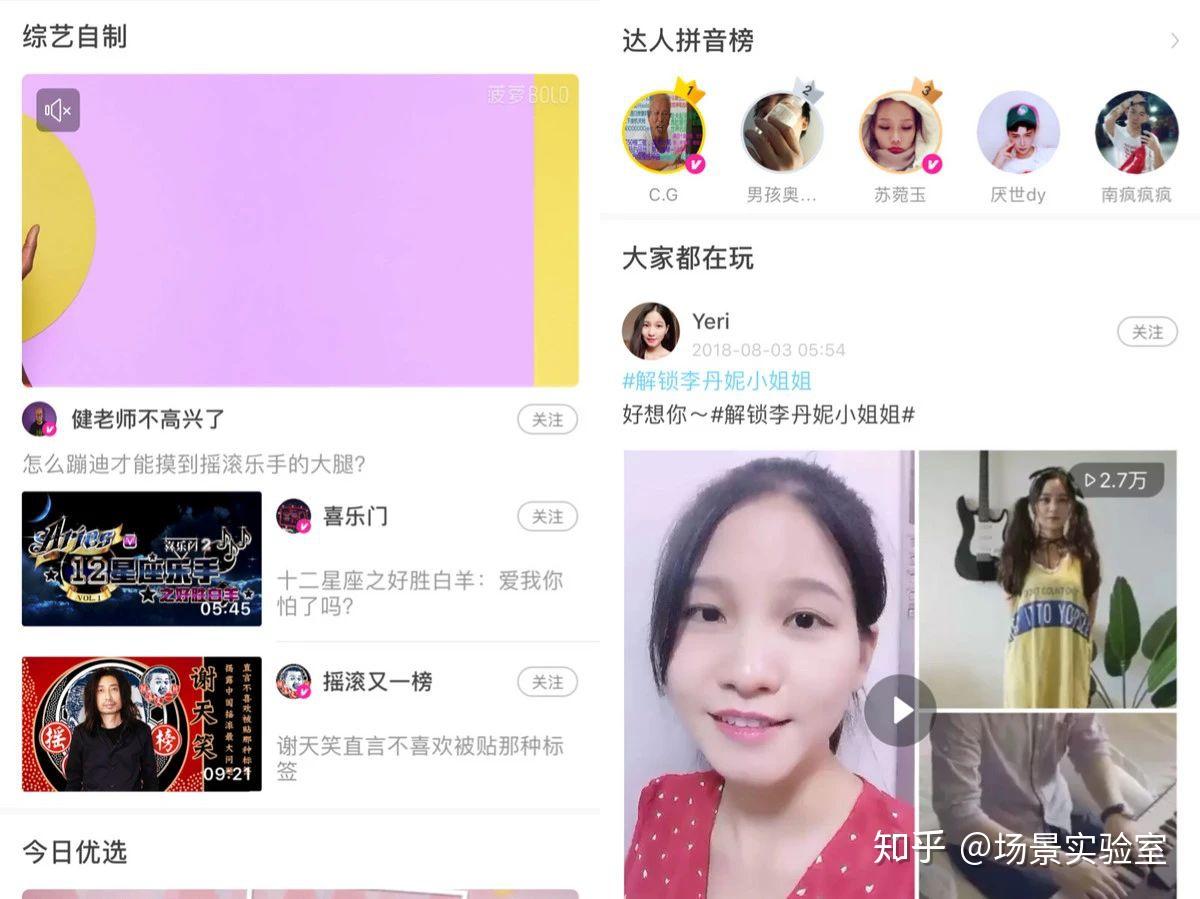Unmute the featured video's sound
This screenshot has height=899, width=1200.
[x=58, y=110]
